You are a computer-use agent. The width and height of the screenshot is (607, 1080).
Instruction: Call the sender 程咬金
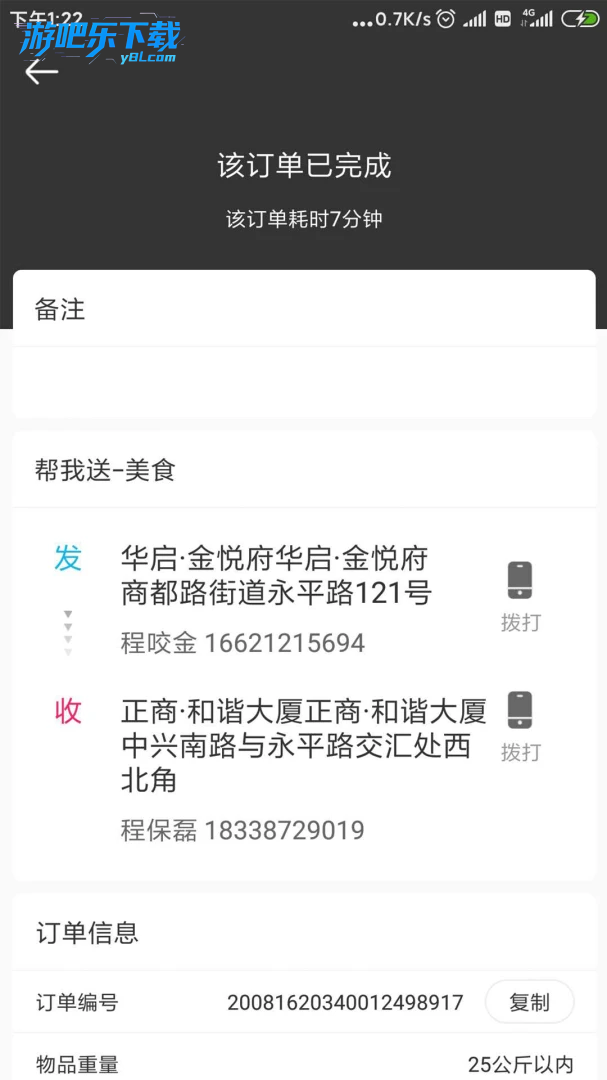(520, 595)
